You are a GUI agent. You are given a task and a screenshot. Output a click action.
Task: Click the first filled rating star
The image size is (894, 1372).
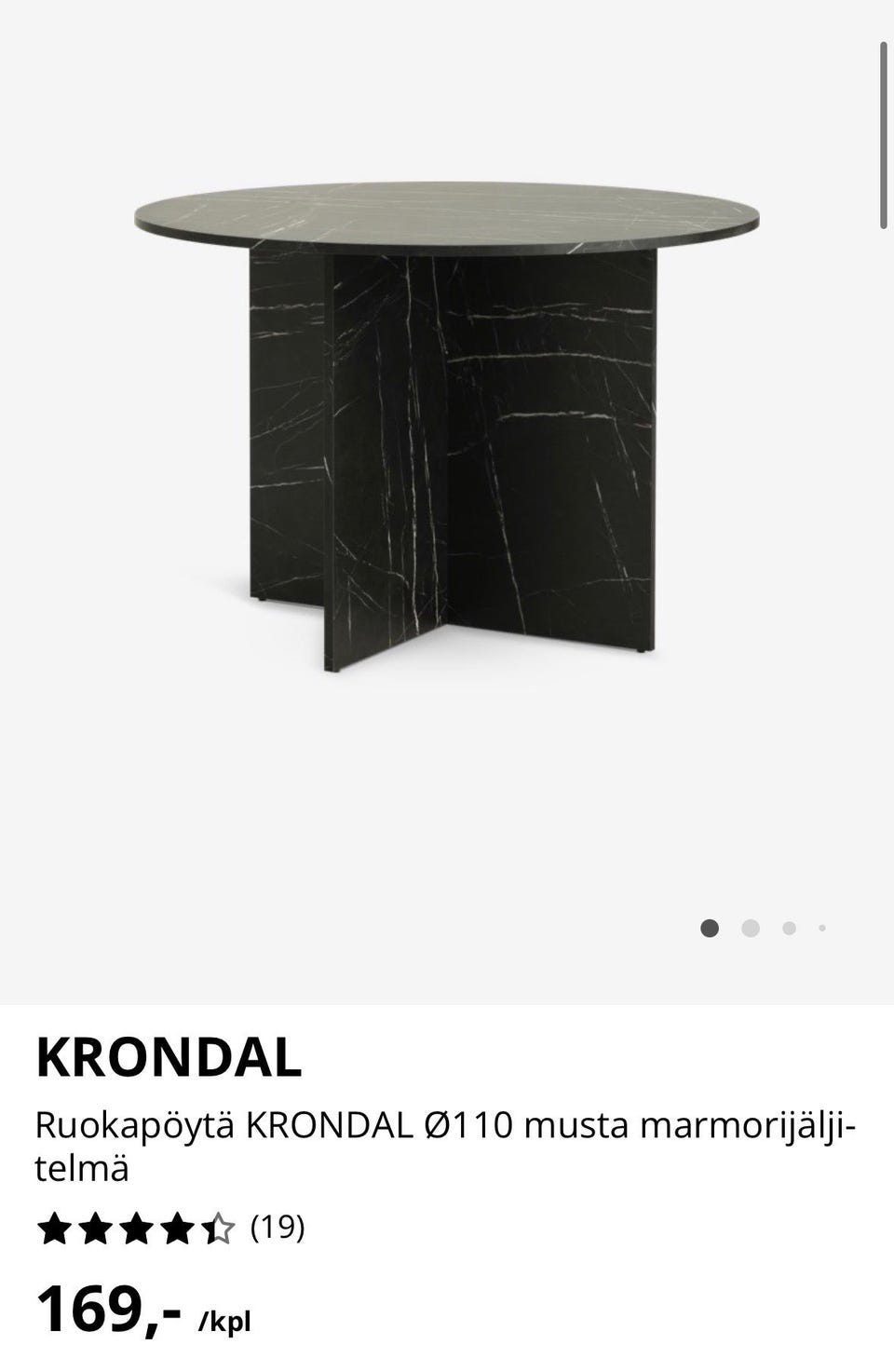pos(54,1228)
